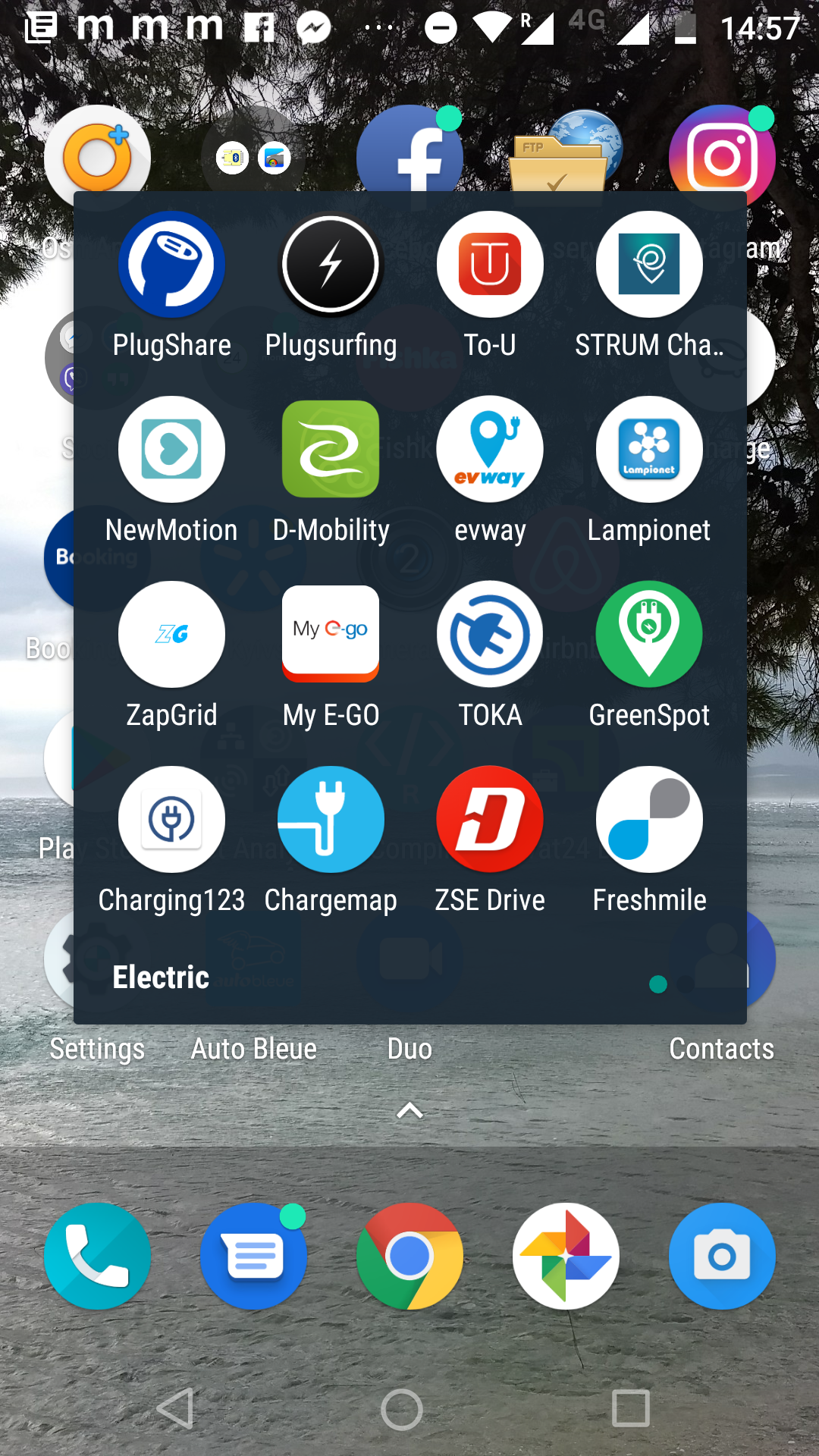Launch Freshmile app

tap(649, 820)
